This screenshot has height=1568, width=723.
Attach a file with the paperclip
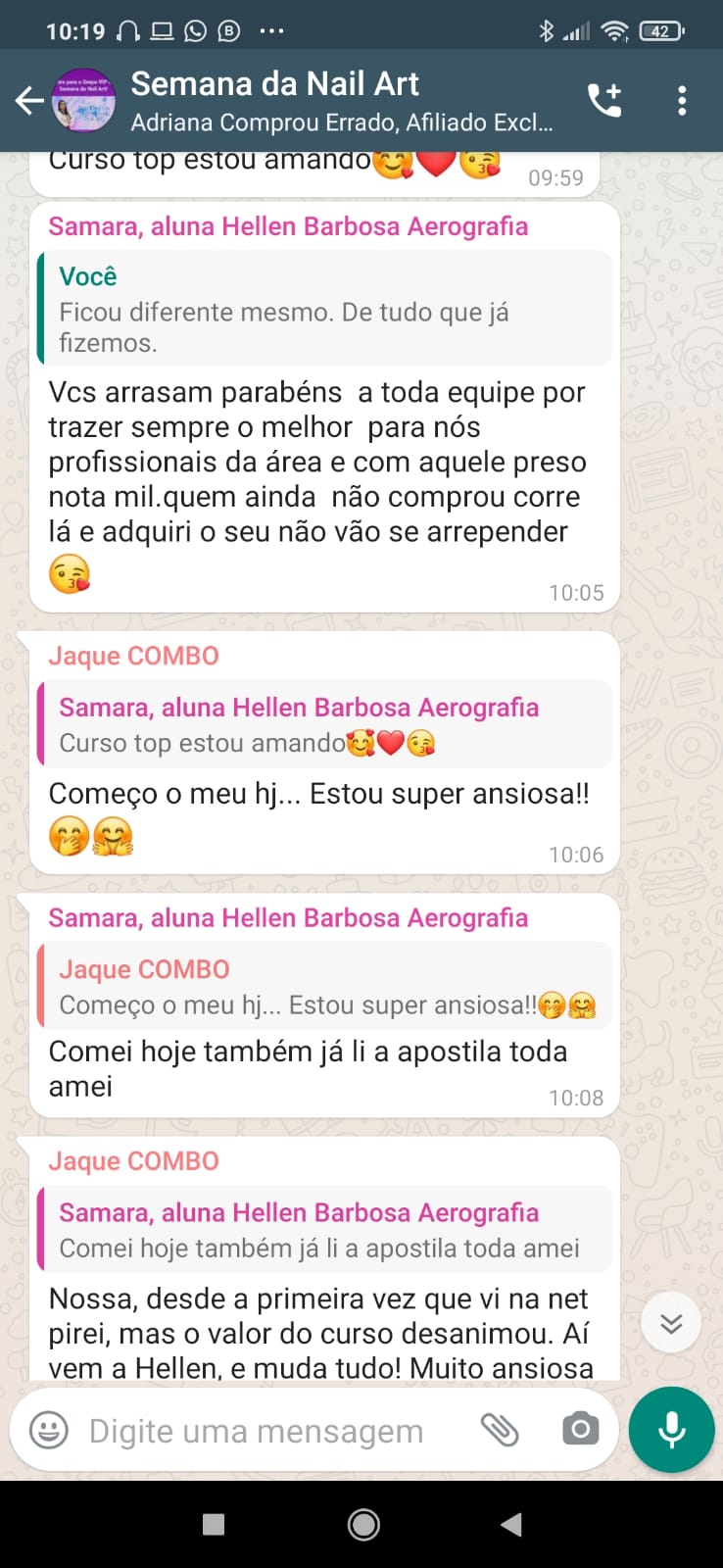click(x=500, y=1430)
